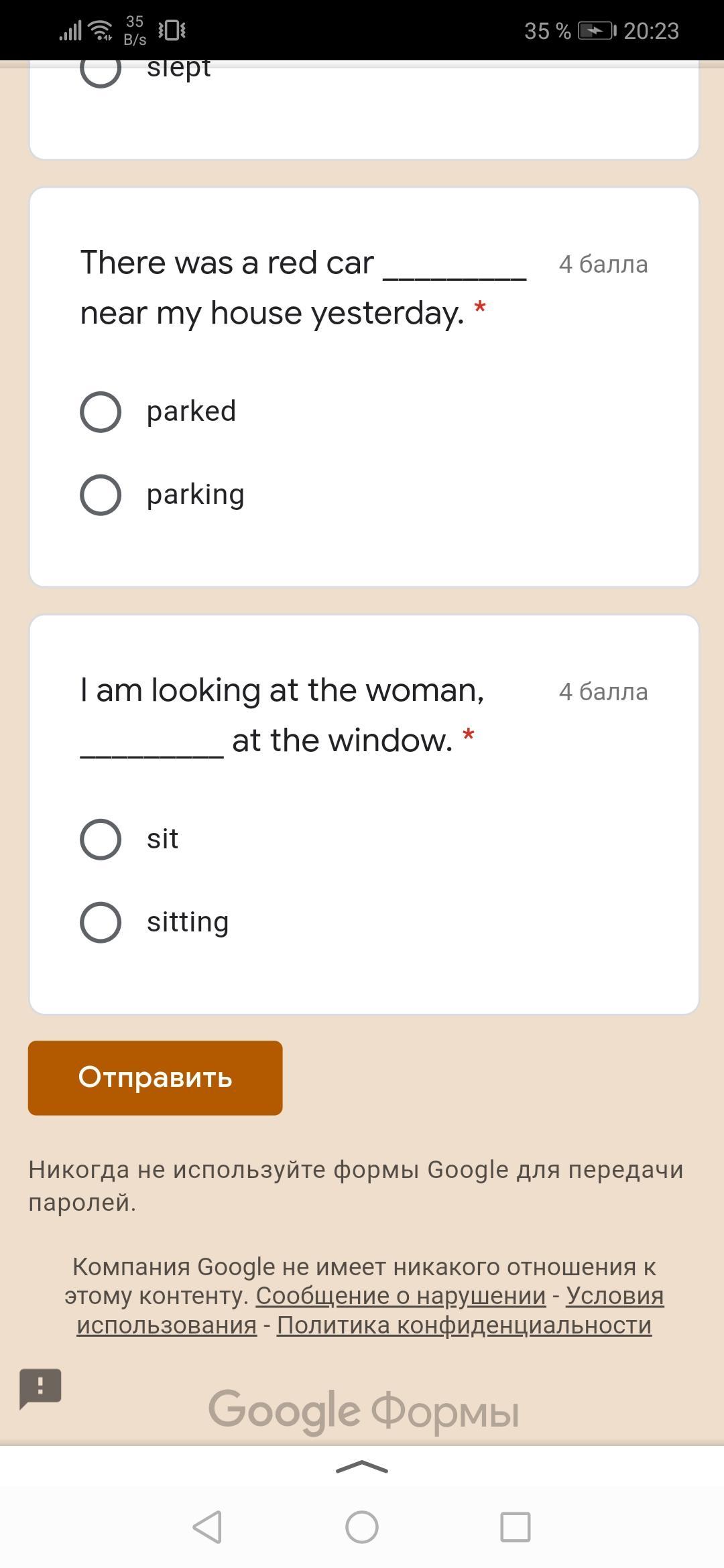The width and height of the screenshot is (724, 1568).
Task: Go back using system back button
Action: coord(207,1527)
